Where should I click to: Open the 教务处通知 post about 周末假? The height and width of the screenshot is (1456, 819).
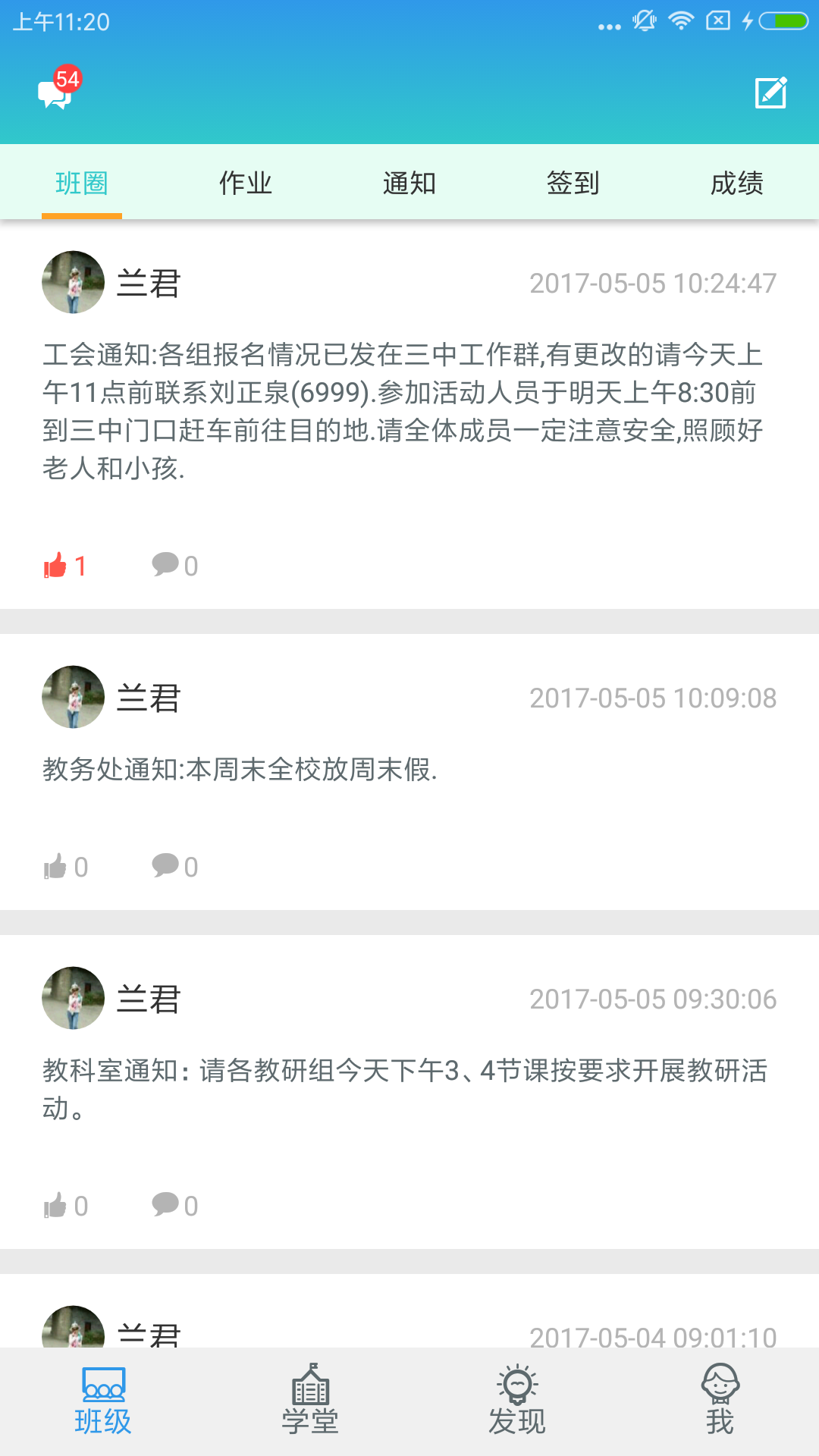coord(240,770)
